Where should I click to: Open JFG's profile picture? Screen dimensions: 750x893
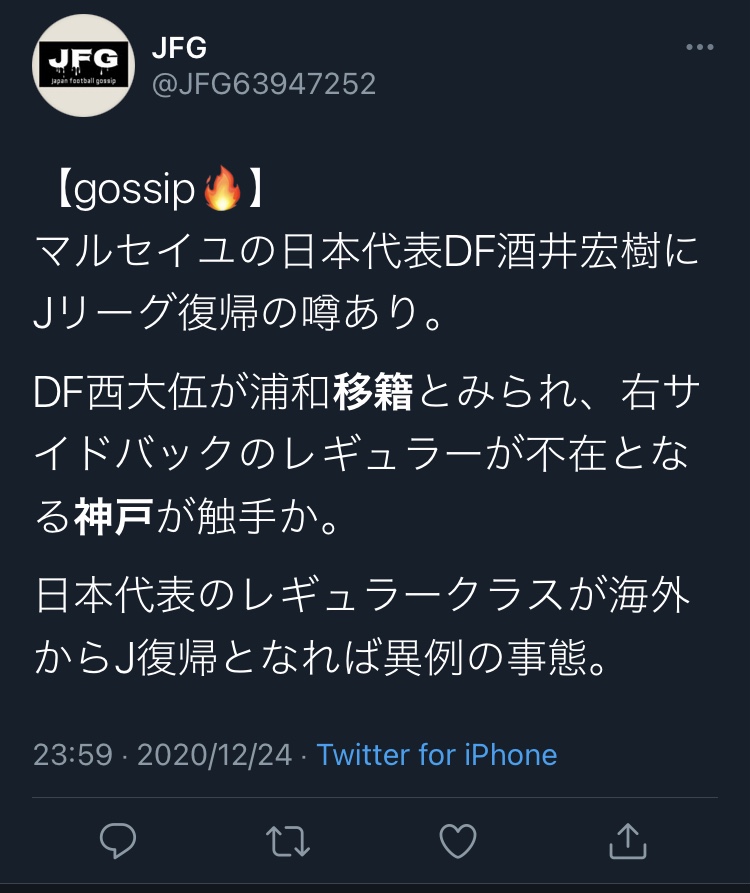[85, 66]
